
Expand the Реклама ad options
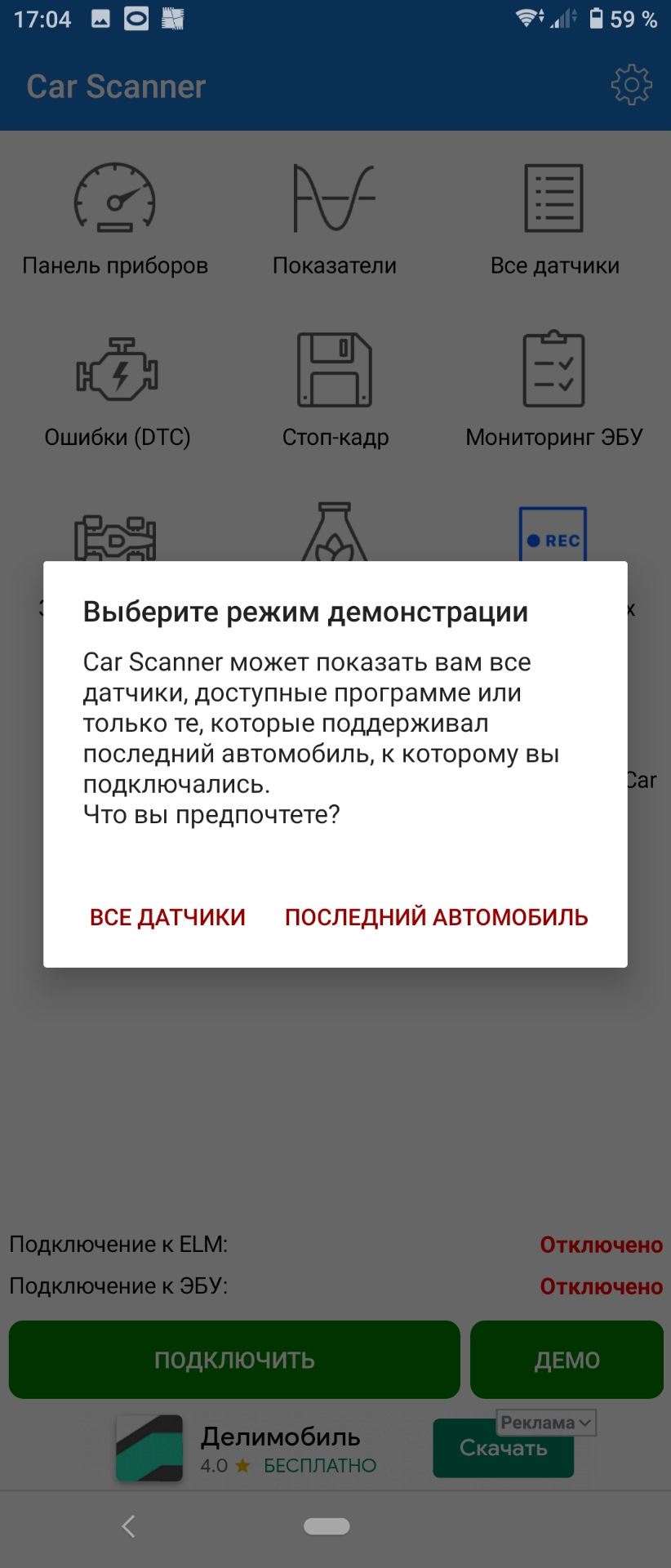tap(546, 1423)
